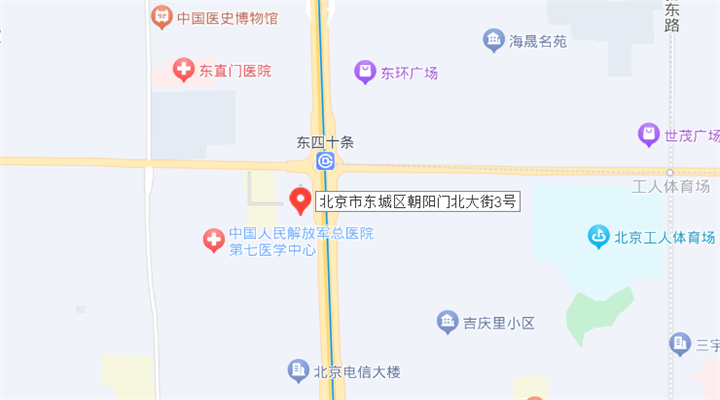Select the 北京电信大楼 building marker
The width and height of the screenshot is (720, 400).
click(298, 371)
